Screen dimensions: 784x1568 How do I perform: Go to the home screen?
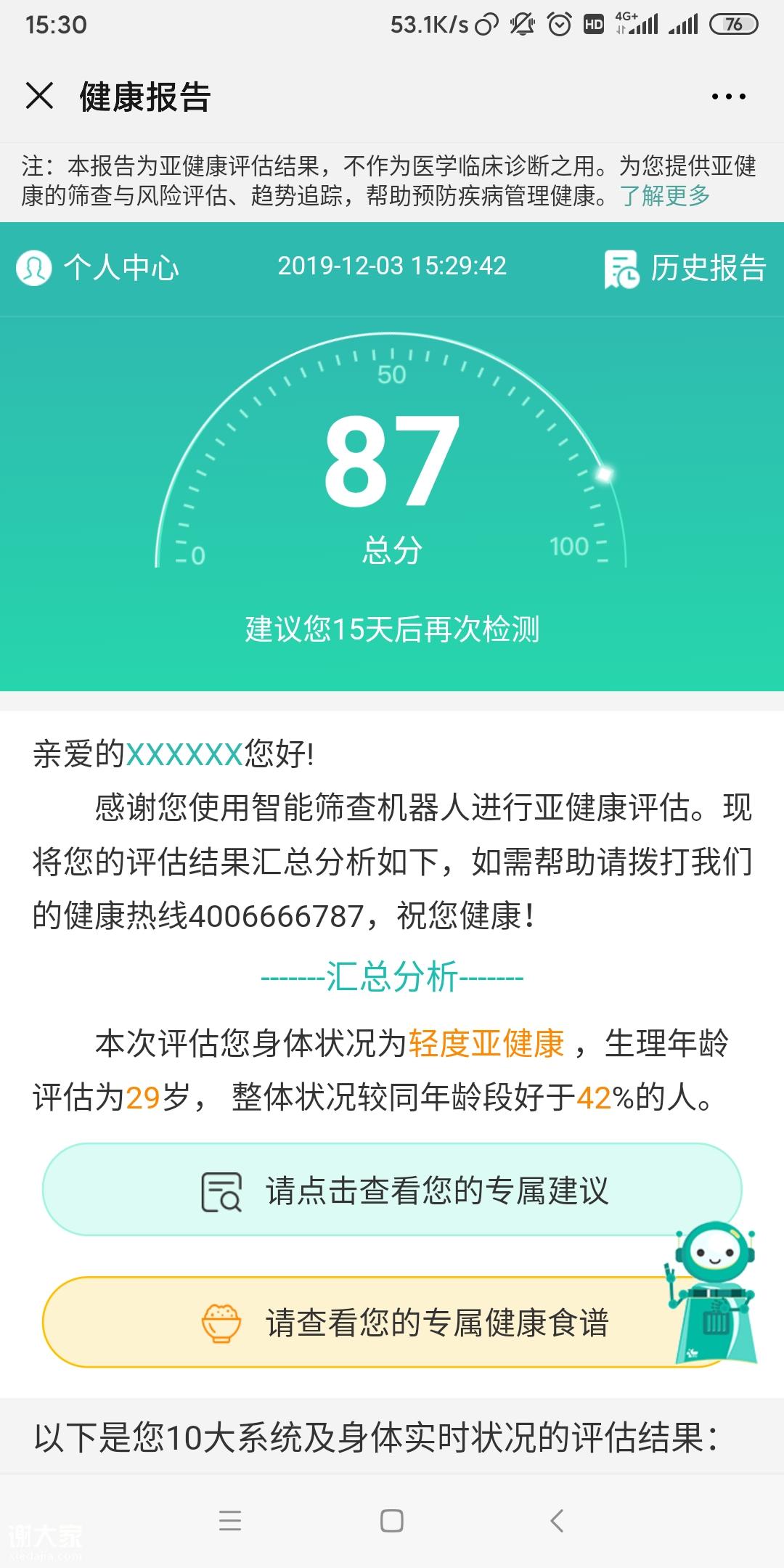point(392,1520)
